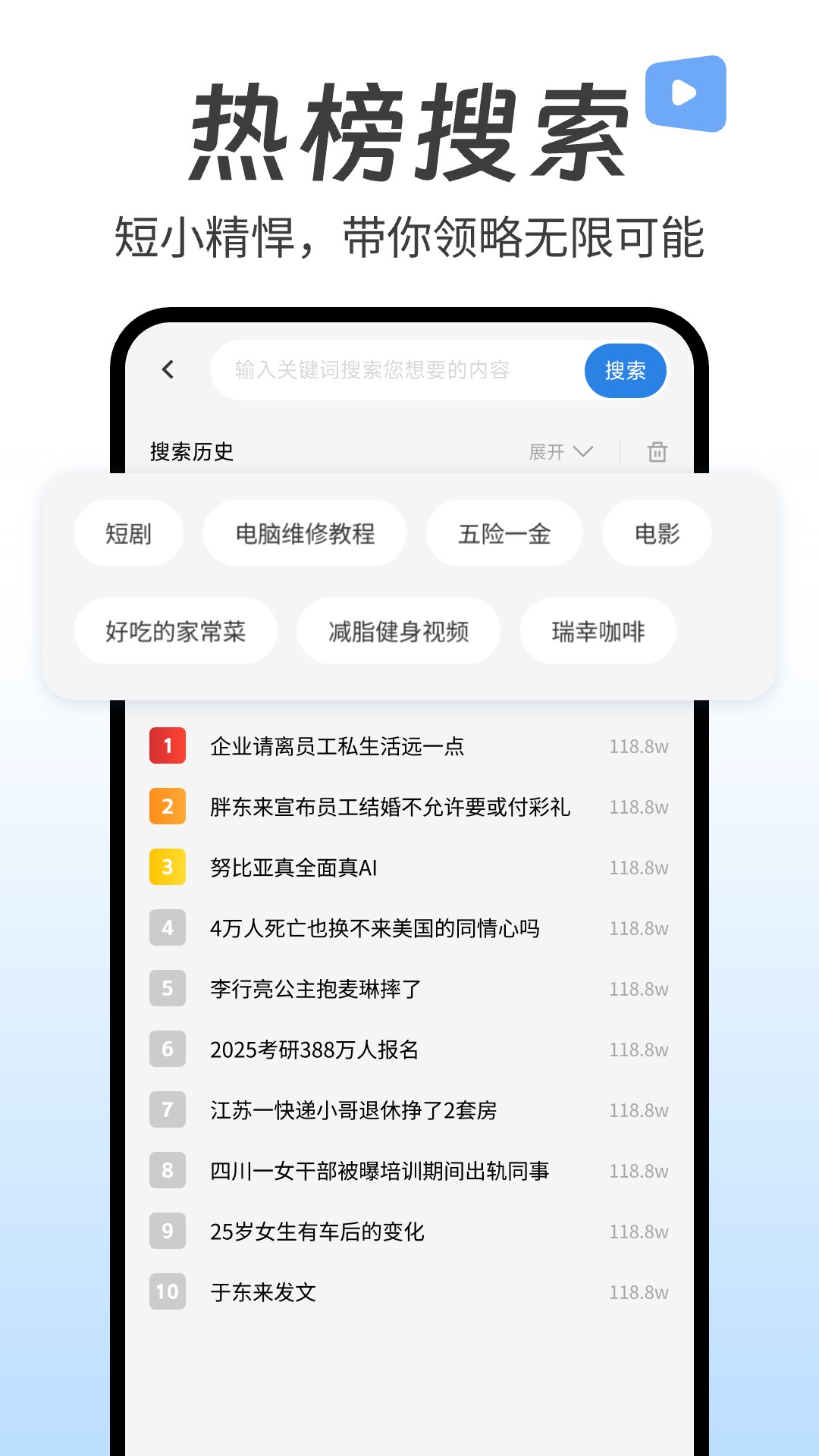Click the chevron next to 展开

pyautogui.click(x=583, y=451)
